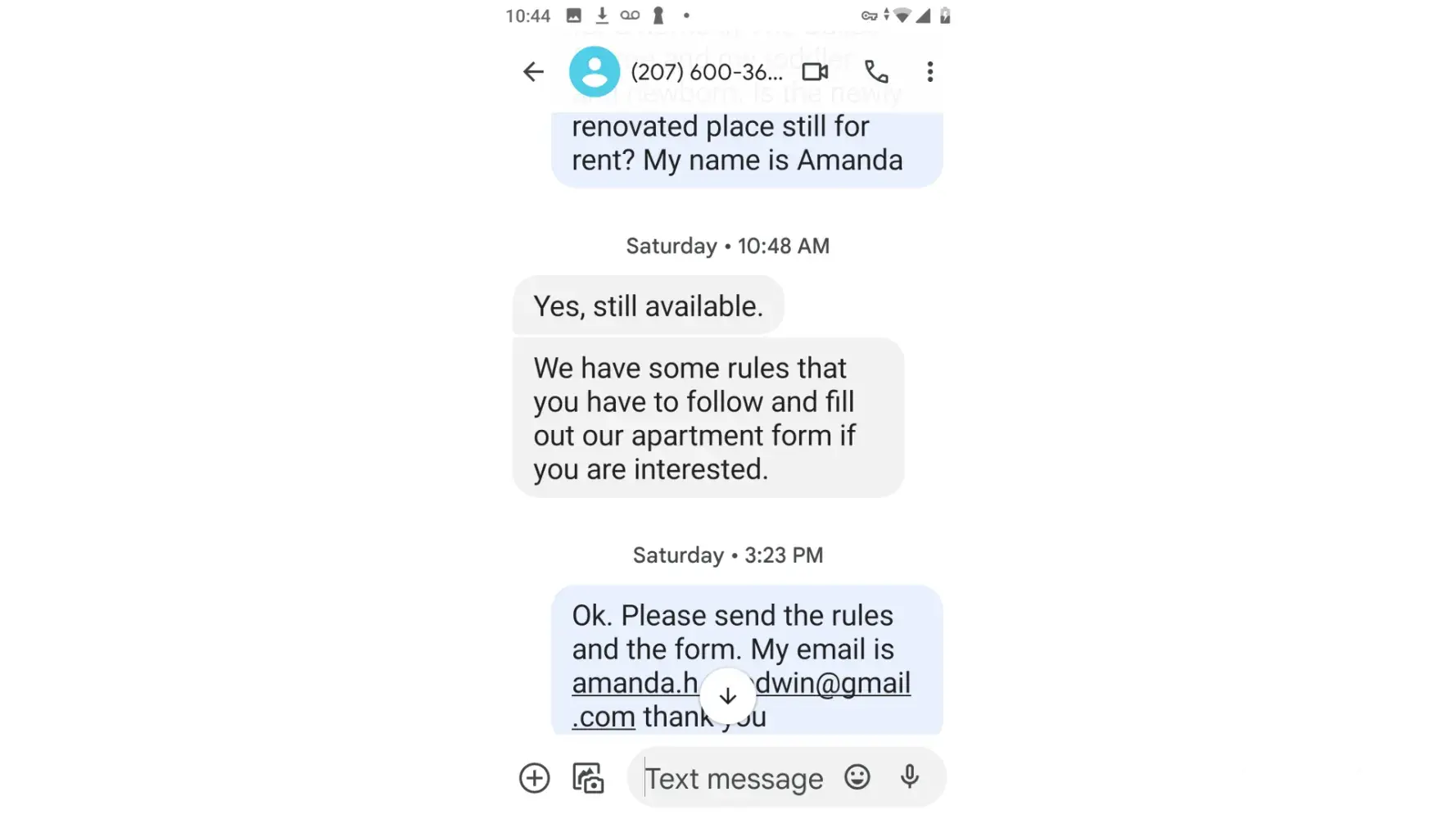This screenshot has width=1456, height=819.
Task: Go back to the conversations list
Action: [x=533, y=72]
